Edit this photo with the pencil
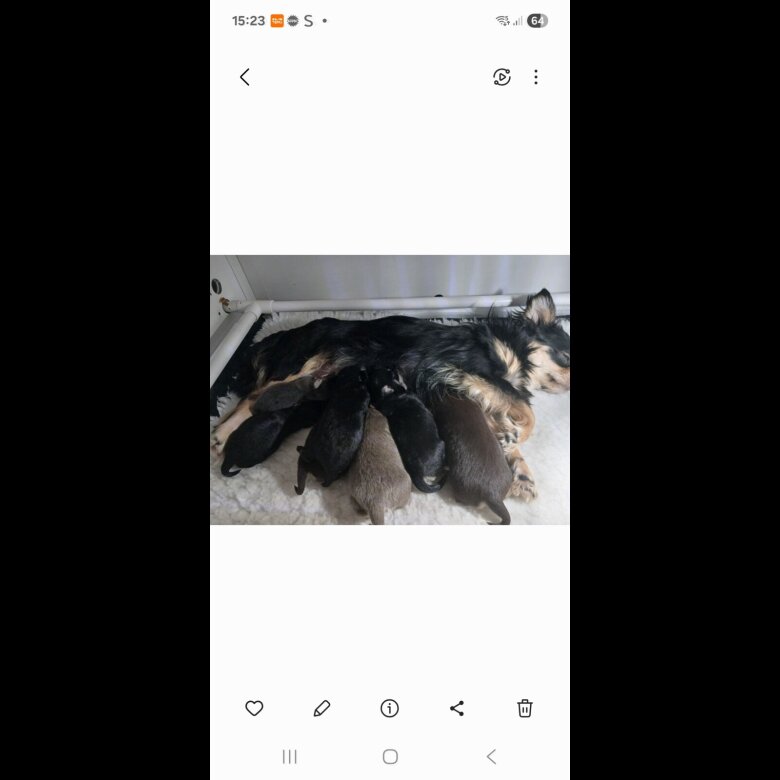The image size is (780, 780). click(322, 708)
